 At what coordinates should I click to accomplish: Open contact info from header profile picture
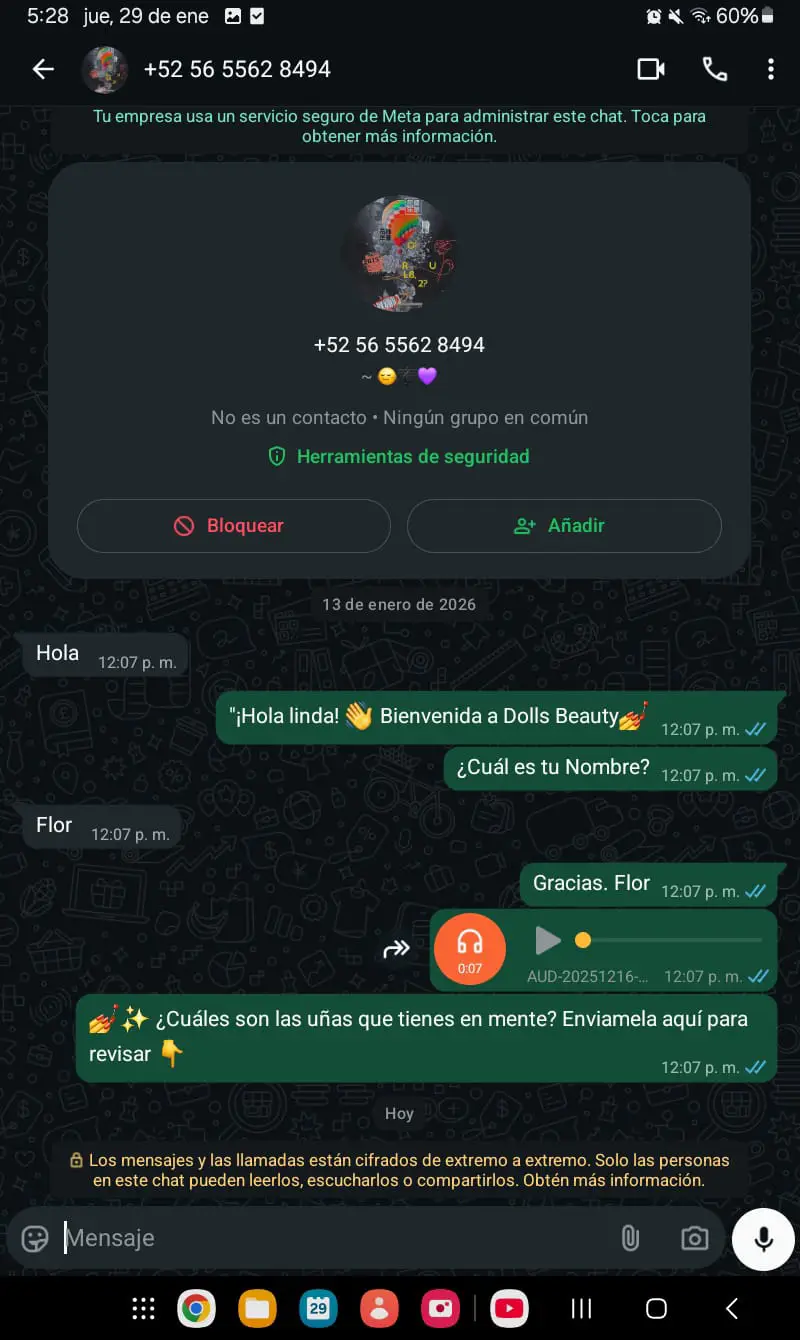click(104, 69)
